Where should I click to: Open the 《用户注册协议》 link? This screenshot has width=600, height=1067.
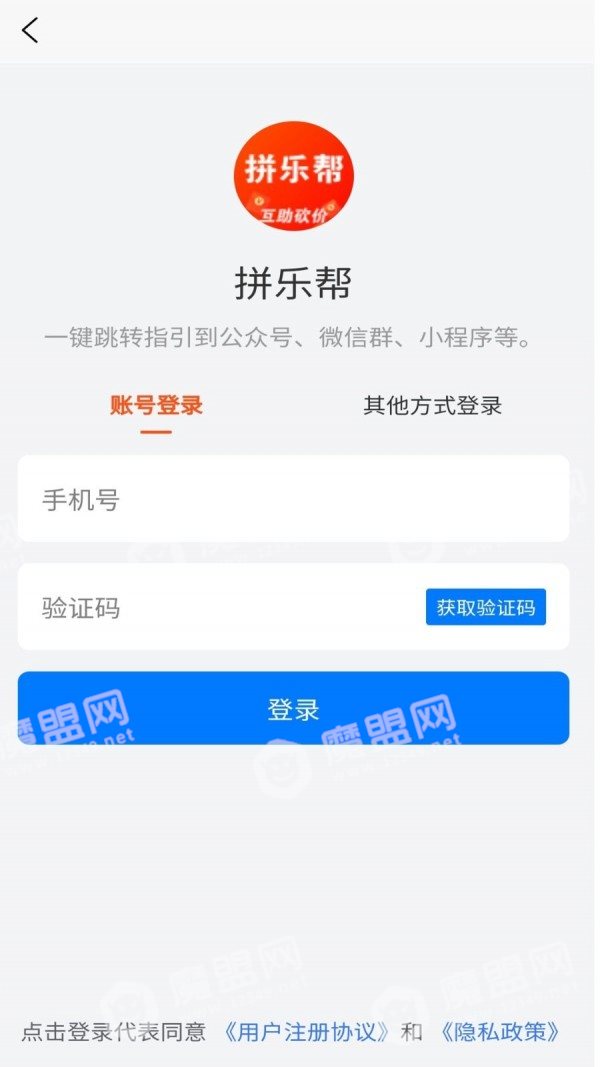click(x=308, y=1032)
